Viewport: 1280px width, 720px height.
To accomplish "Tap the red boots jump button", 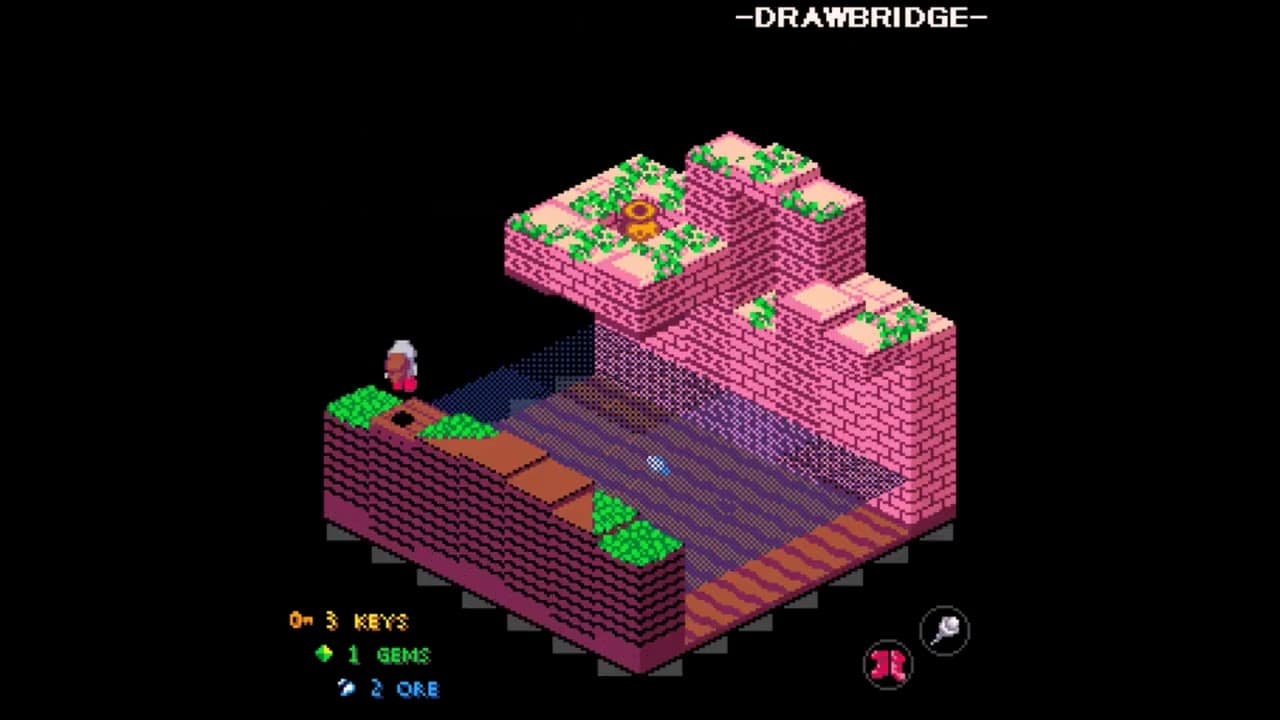I will click(888, 664).
